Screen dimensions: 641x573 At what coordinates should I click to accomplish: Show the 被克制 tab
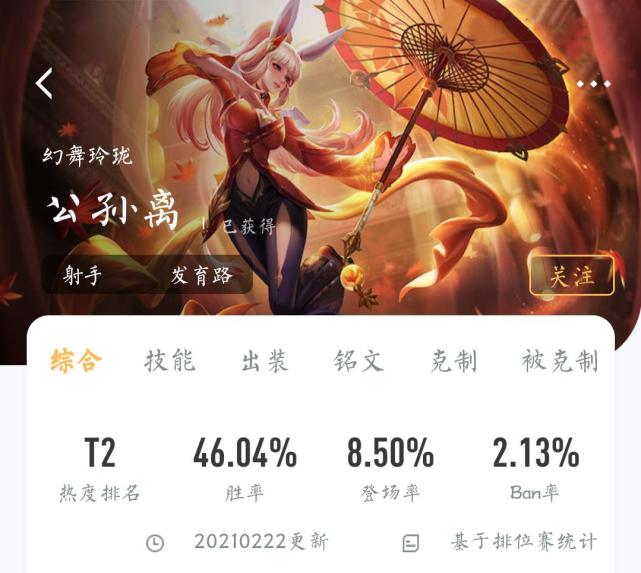559,361
